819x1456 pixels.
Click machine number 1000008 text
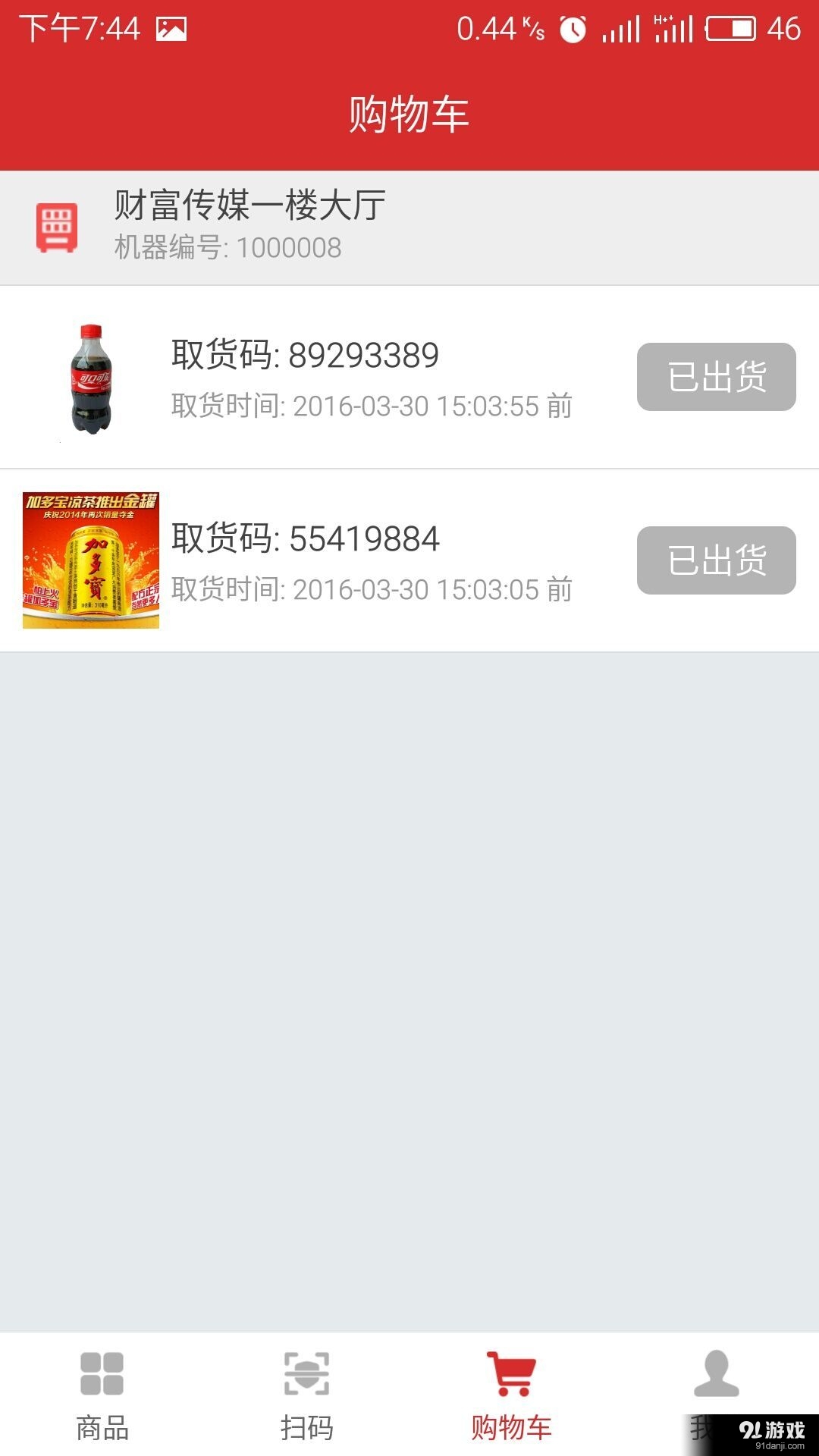(x=227, y=248)
